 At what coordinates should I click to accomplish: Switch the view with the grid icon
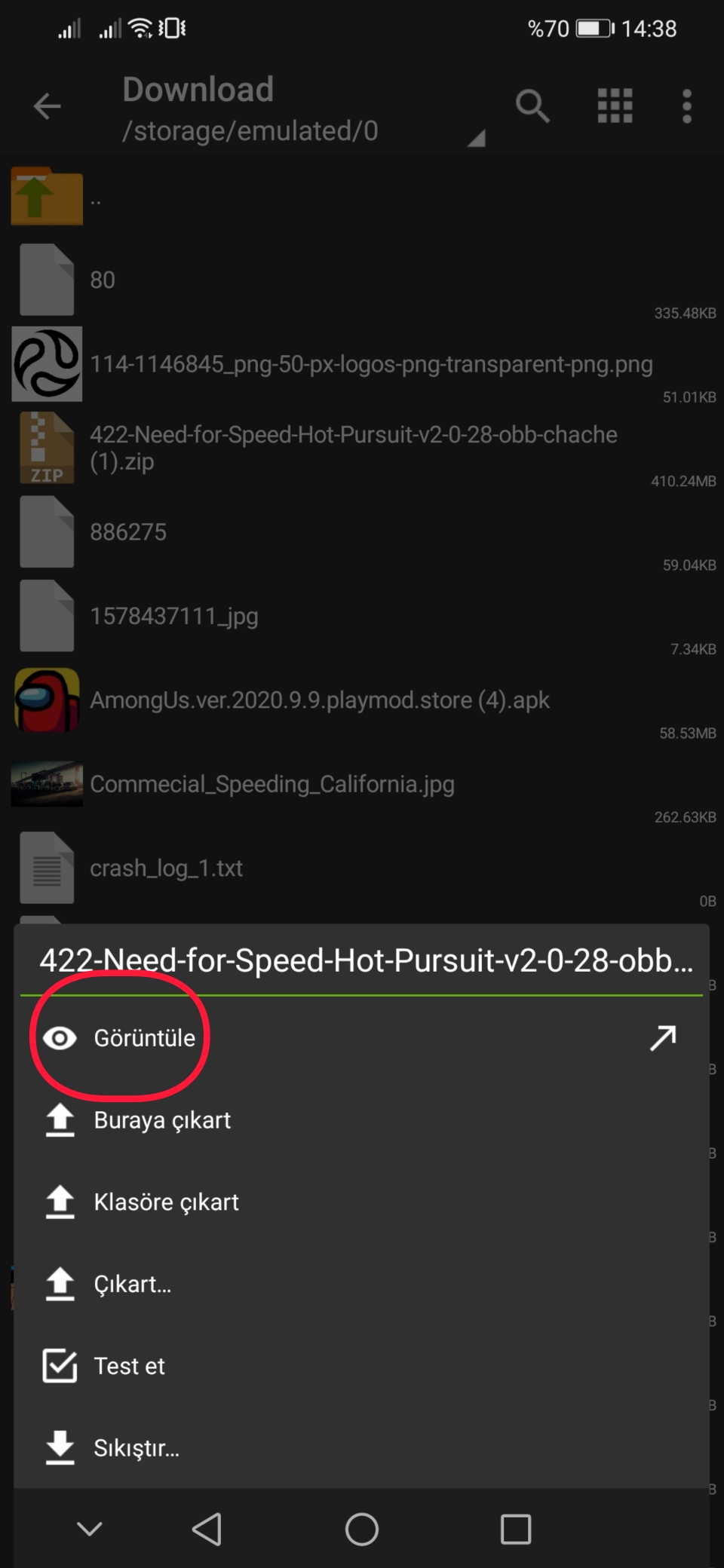tap(615, 106)
